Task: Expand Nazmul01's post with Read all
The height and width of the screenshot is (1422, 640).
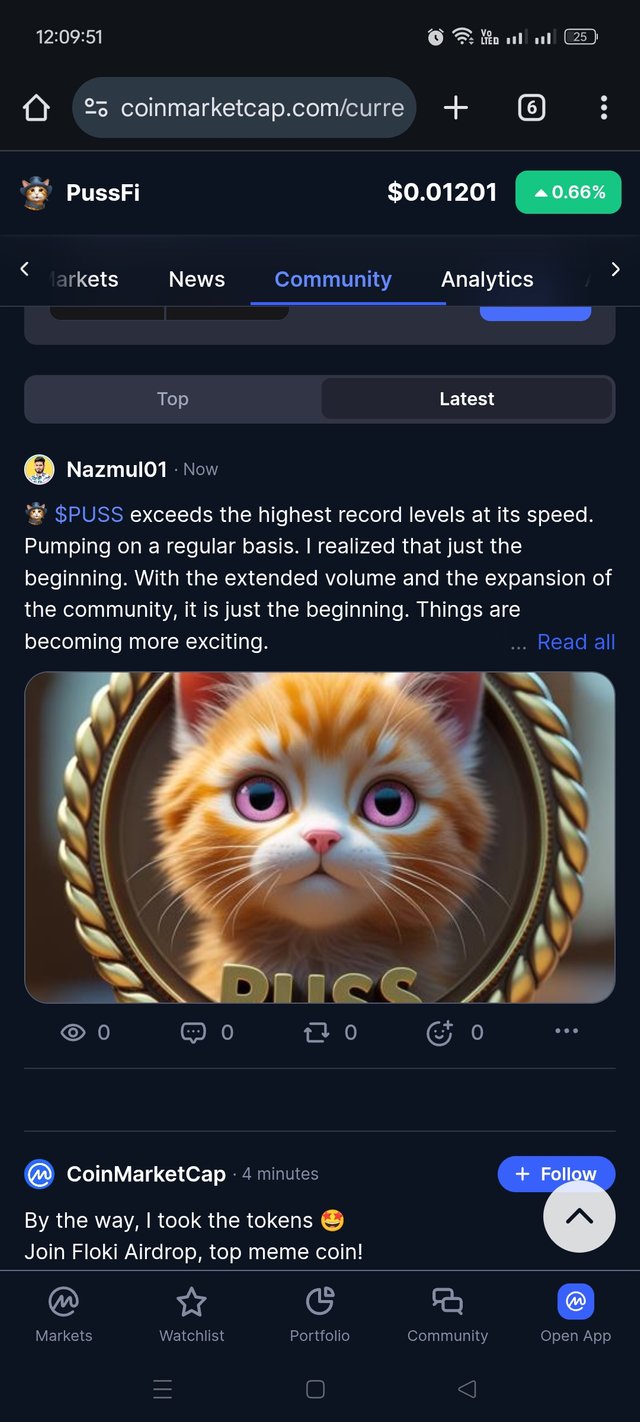Action: pyautogui.click(x=575, y=642)
